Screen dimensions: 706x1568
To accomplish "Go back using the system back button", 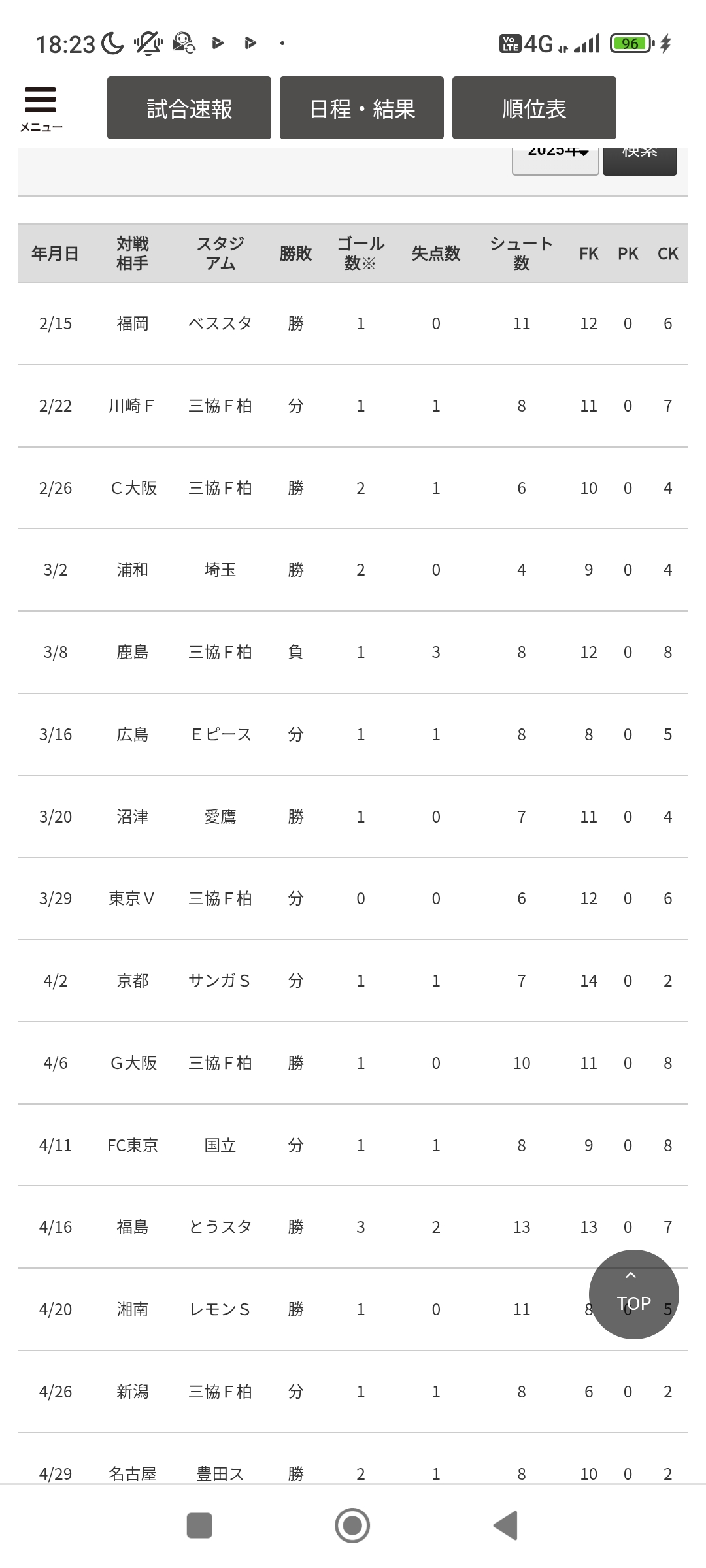I will pos(505,1526).
